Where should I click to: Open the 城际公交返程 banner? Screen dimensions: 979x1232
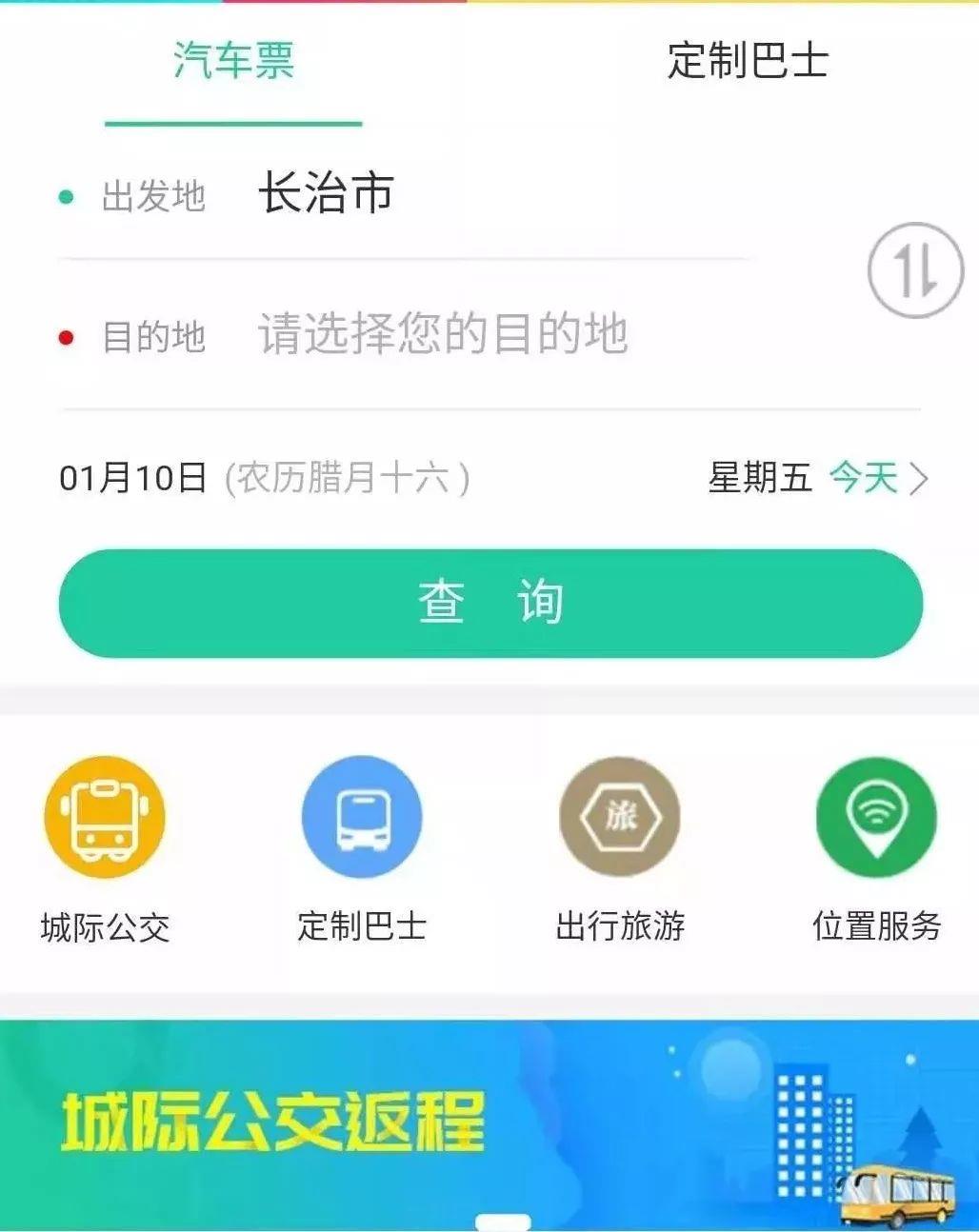(x=489, y=1123)
